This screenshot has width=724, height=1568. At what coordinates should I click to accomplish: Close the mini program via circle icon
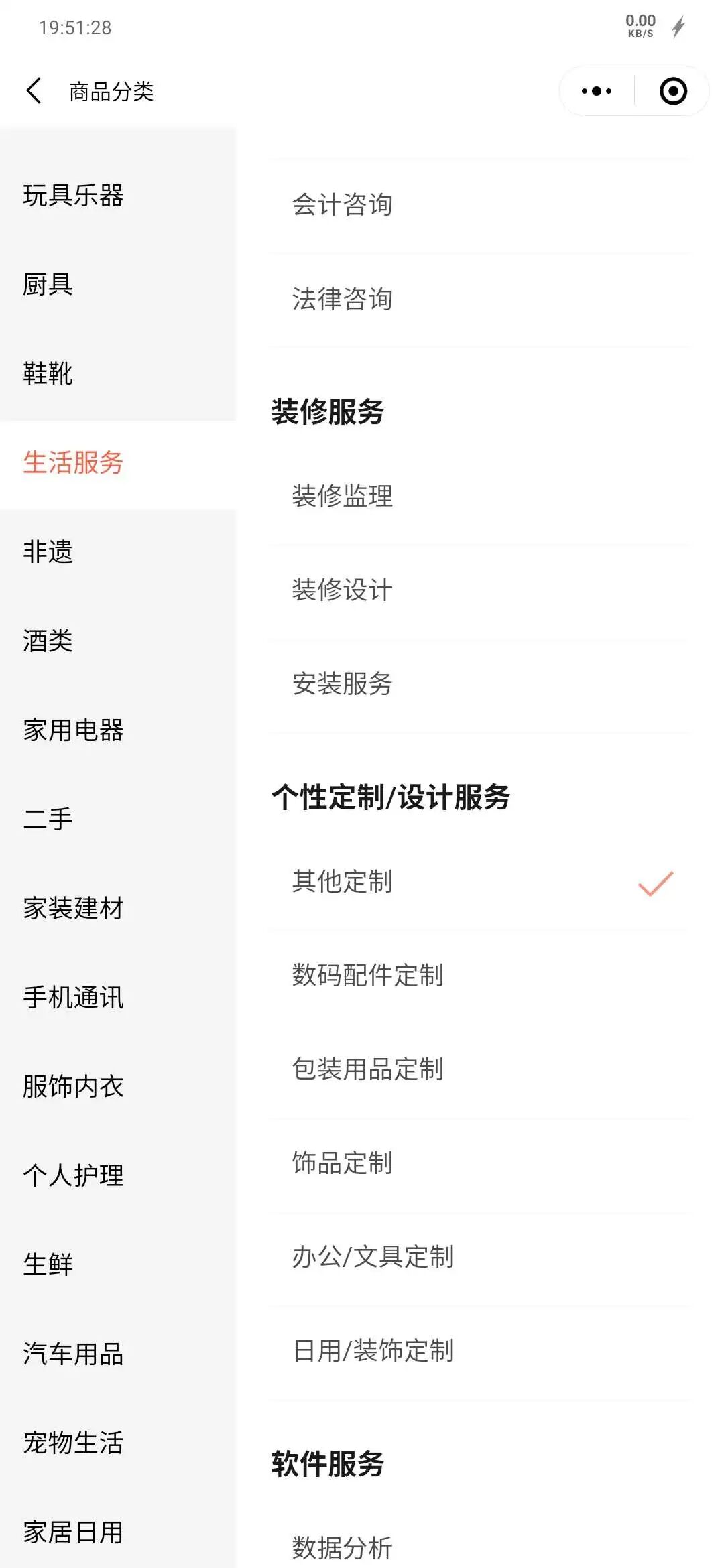[673, 91]
